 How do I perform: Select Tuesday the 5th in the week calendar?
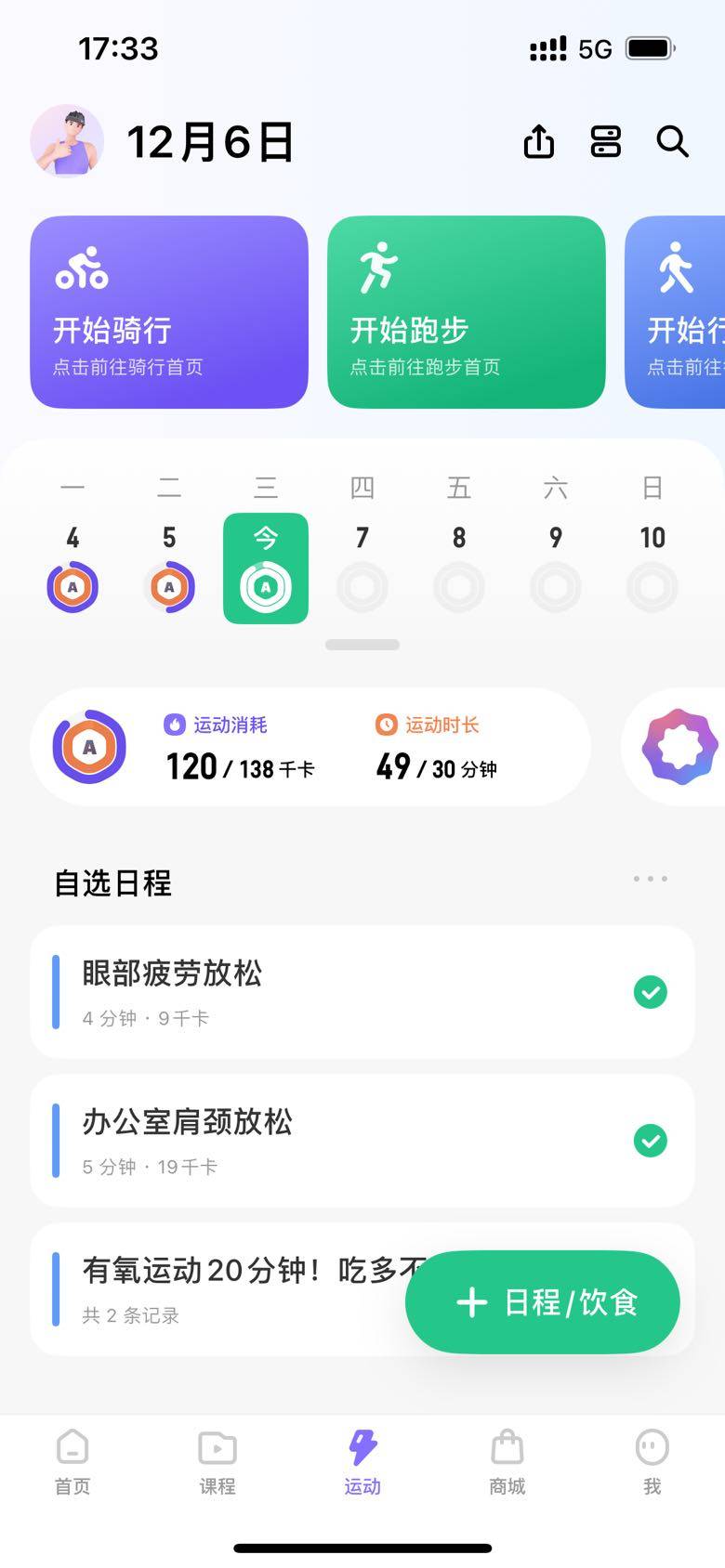(x=169, y=568)
